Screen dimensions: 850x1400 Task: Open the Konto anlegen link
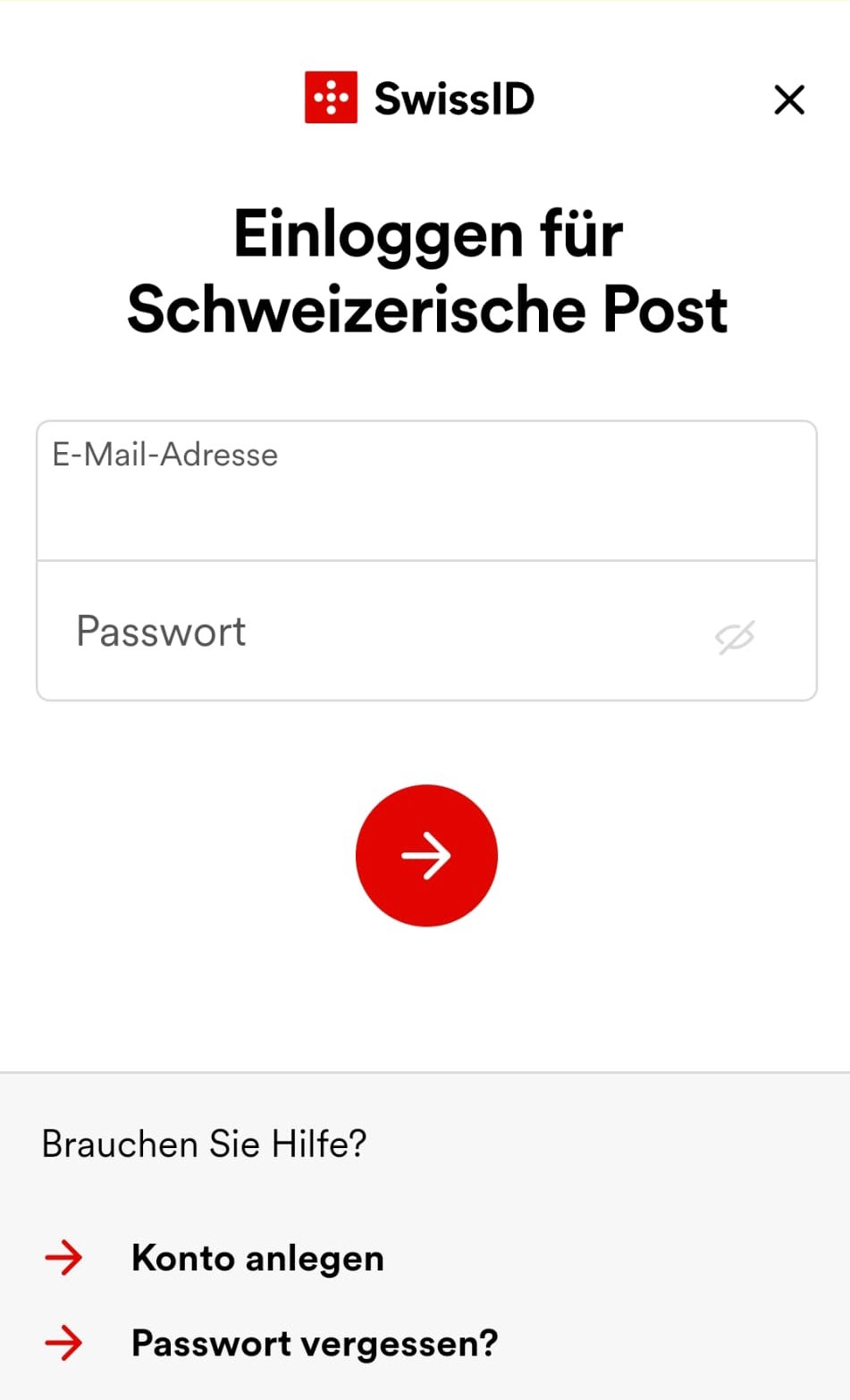[x=257, y=1258]
